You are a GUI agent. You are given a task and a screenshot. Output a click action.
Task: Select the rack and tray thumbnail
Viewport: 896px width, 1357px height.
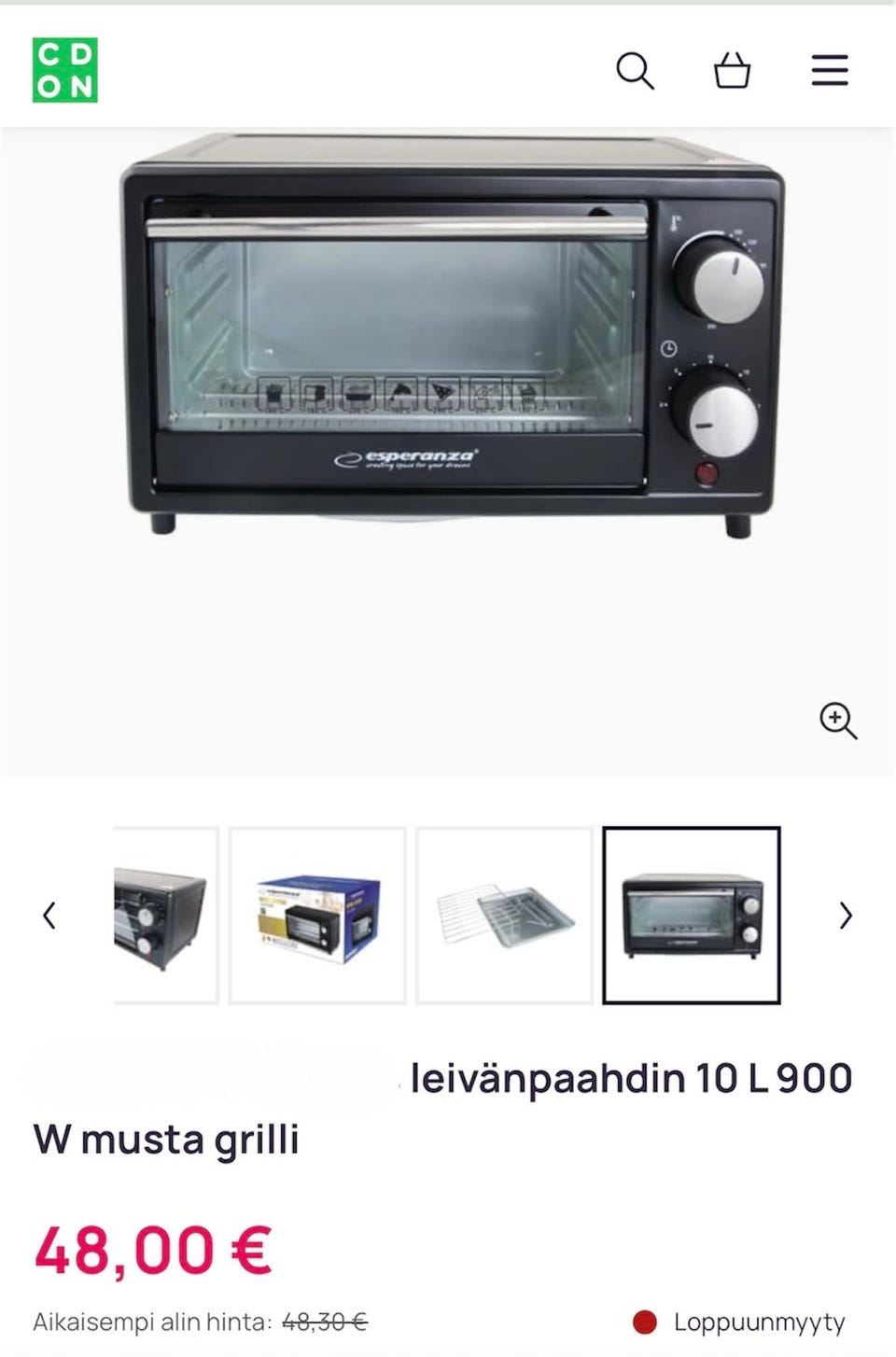tap(504, 915)
